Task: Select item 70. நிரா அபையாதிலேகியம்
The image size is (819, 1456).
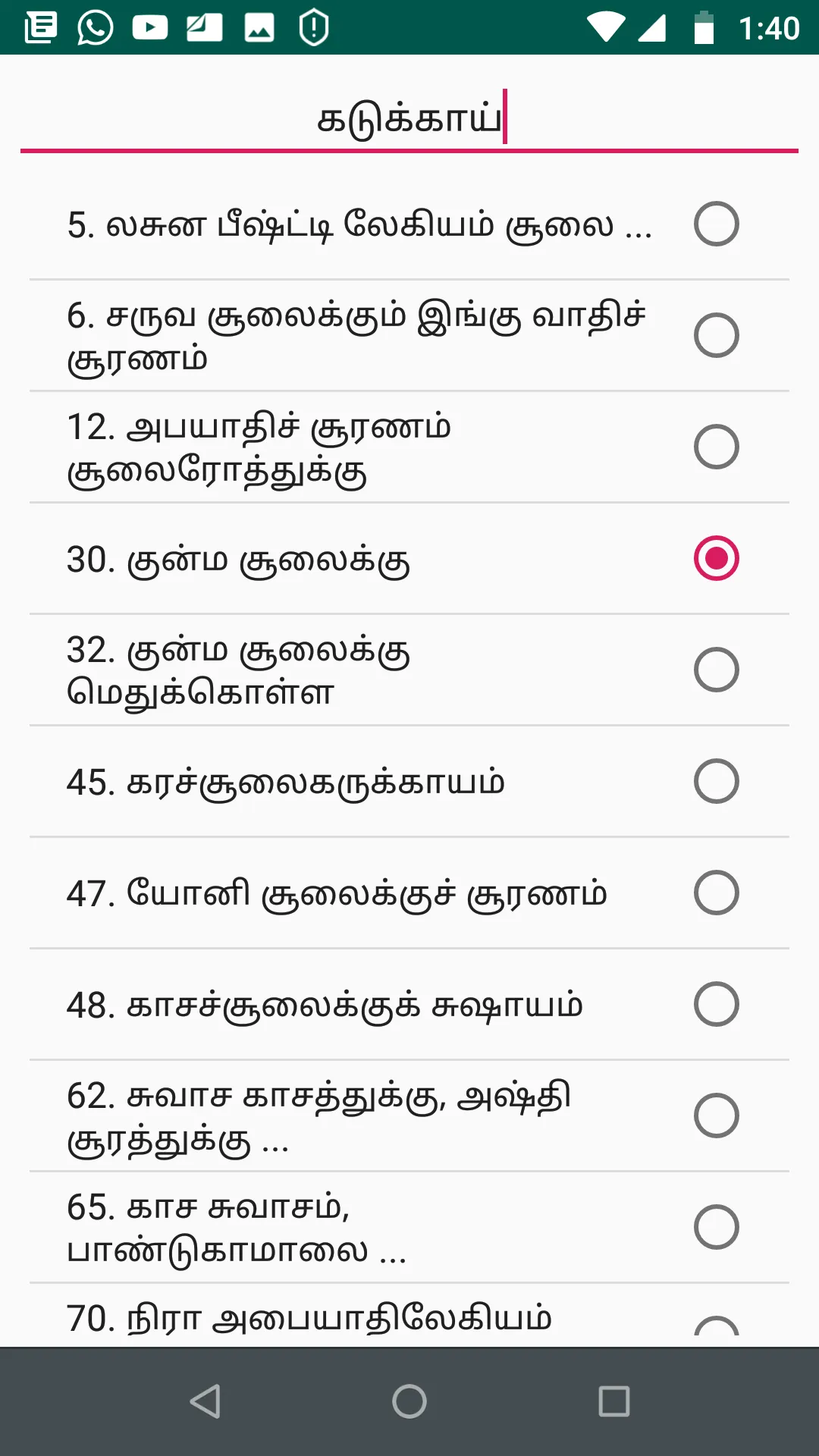Action: pyautogui.click(x=409, y=1316)
